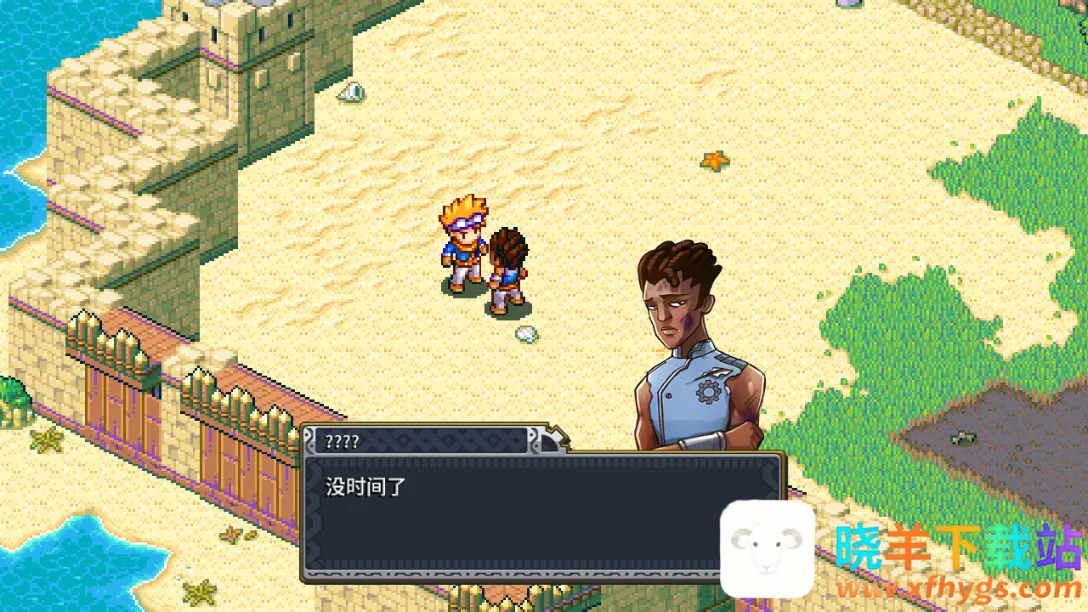Tap the "没时间了" dialogue box to continue
This screenshot has height=612, width=1088.
point(520,515)
